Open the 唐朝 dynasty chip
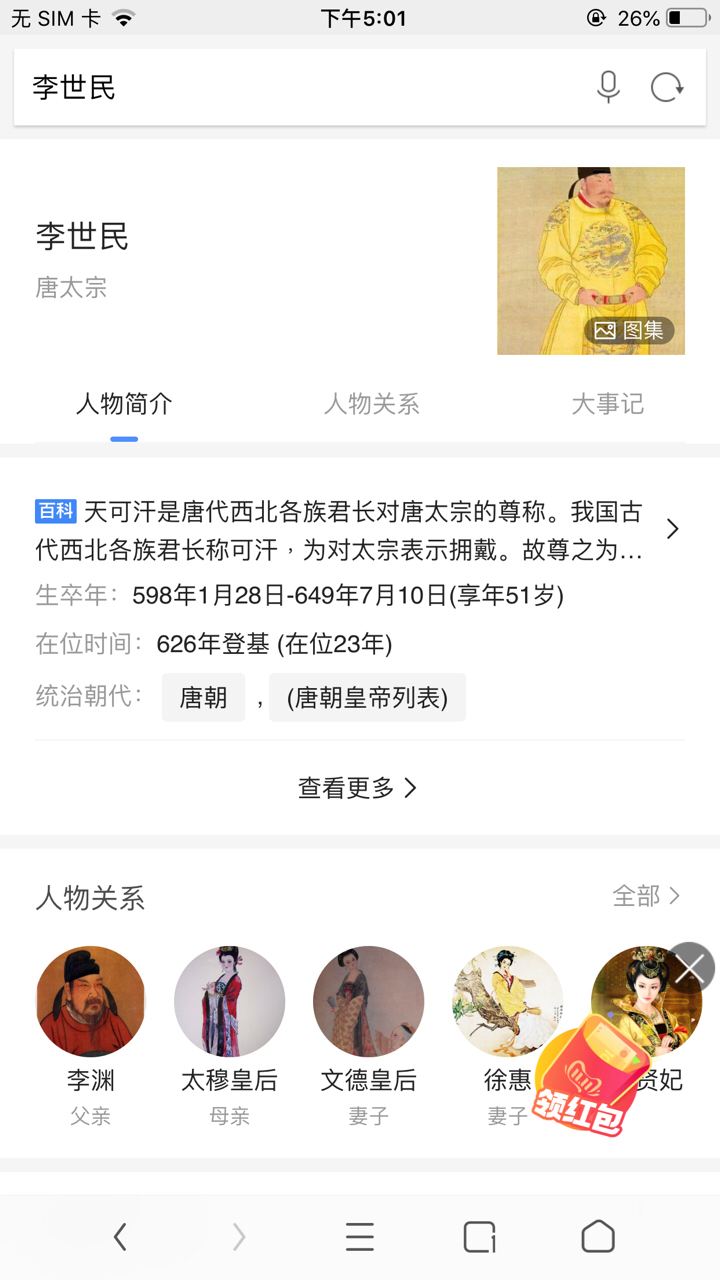 [203, 697]
